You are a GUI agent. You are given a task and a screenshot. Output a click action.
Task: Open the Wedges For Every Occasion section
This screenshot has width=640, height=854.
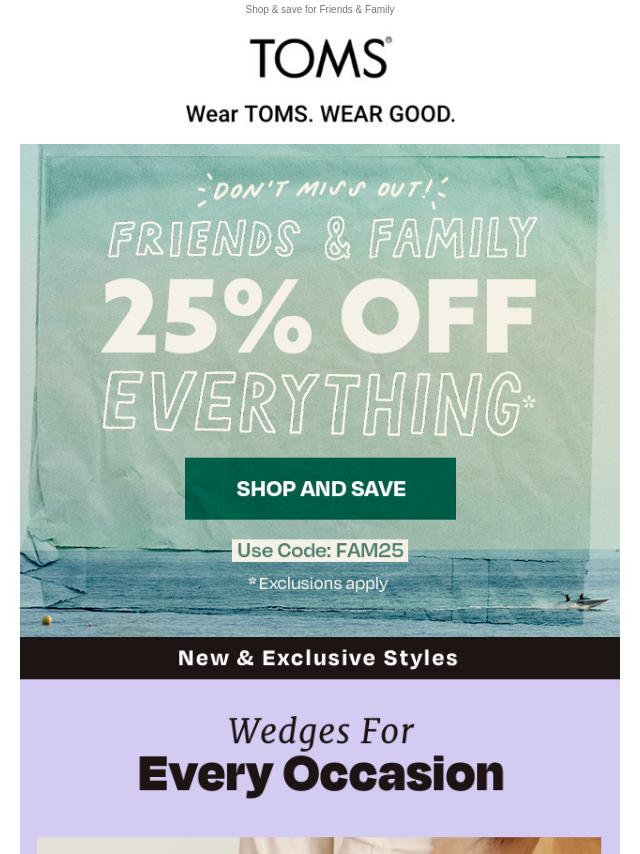click(x=320, y=757)
